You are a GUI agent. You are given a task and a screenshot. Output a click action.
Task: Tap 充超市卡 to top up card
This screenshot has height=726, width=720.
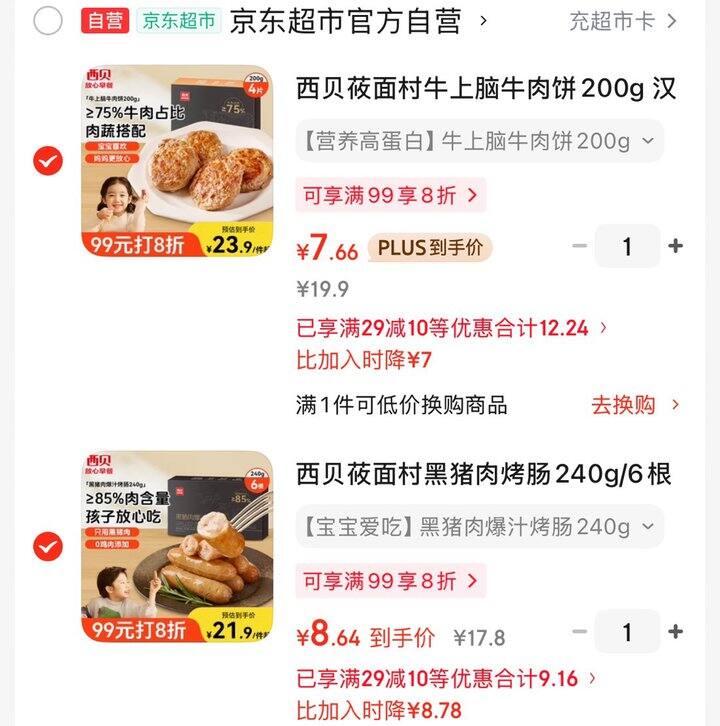tap(622, 21)
